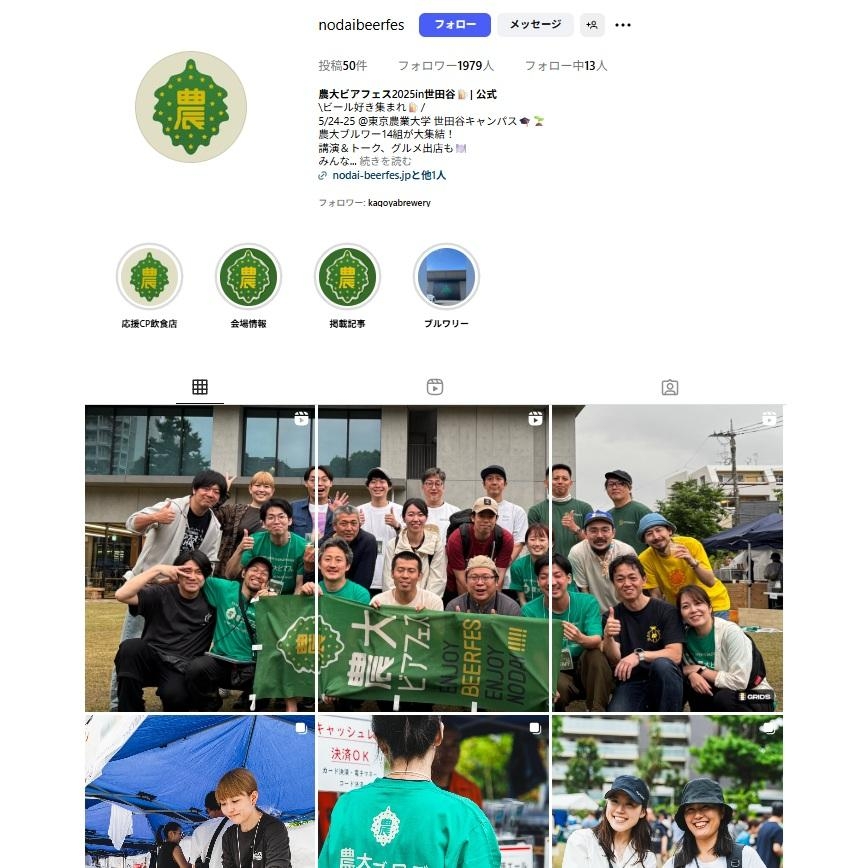Open the suggested accounts icon
This screenshot has width=847, height=868.
[x=592, y=25]
